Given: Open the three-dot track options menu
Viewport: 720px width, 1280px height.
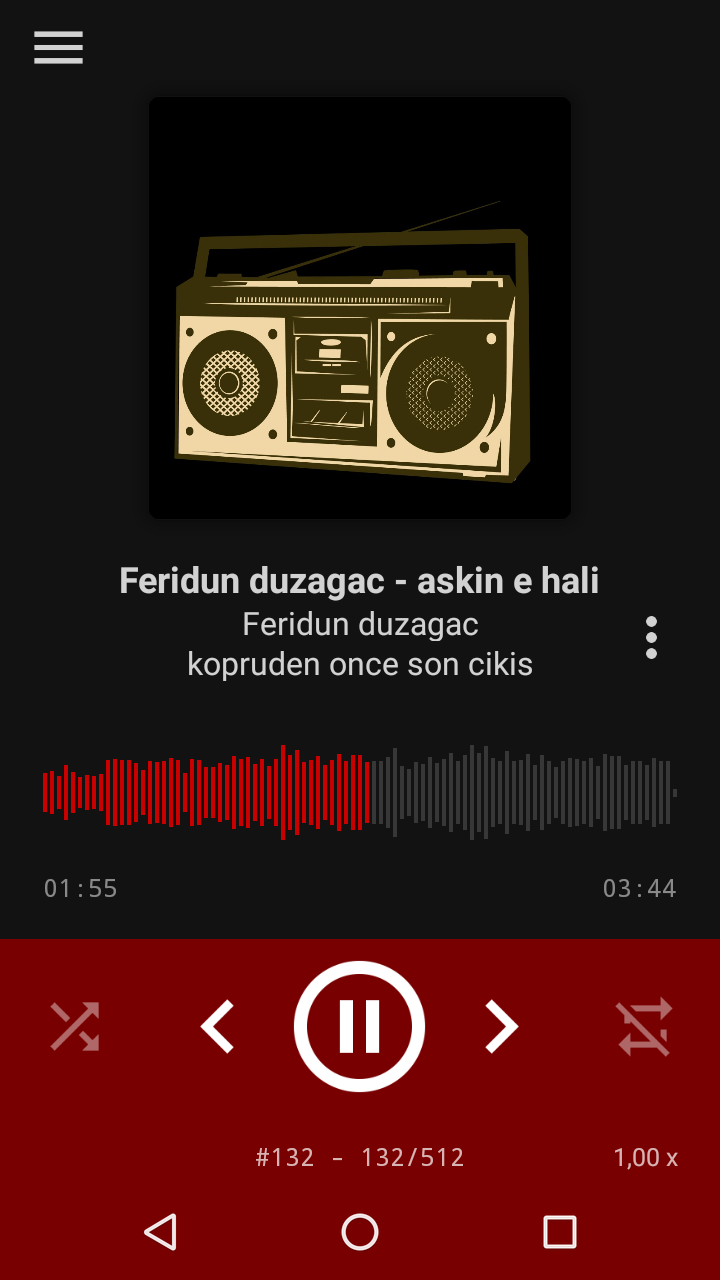Looking at the screenshot, I should coord(651,637).
